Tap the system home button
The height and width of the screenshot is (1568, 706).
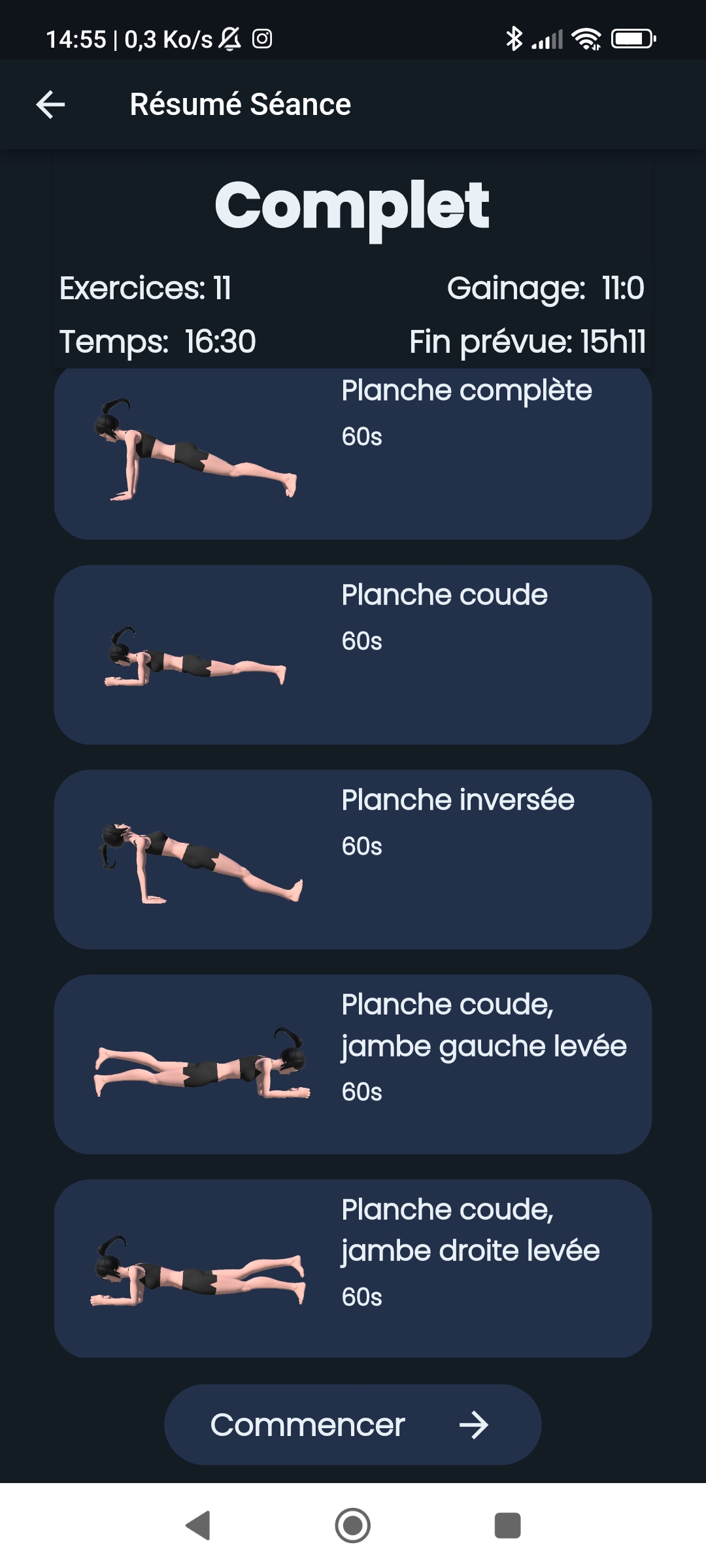click(353, 1526)
